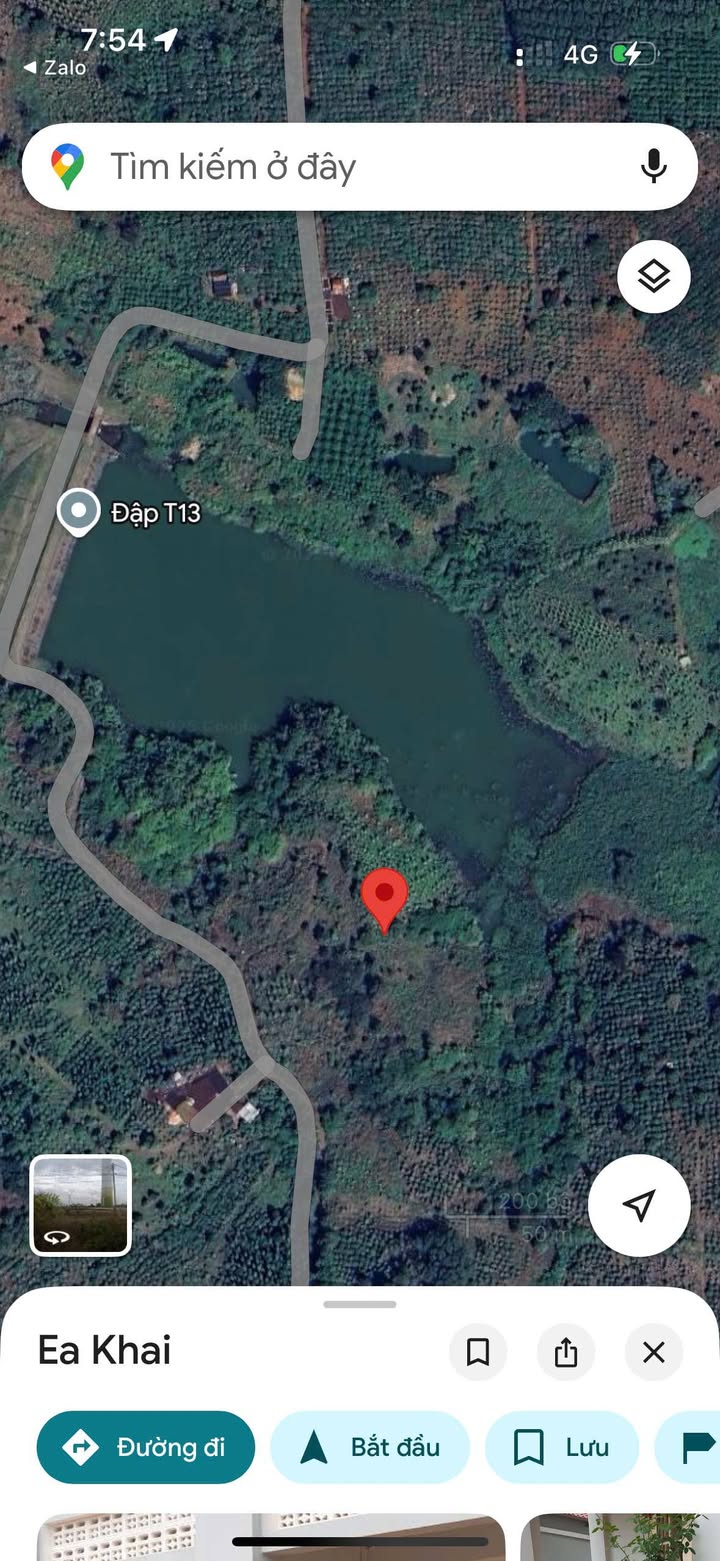The height and width of the screenshot is (1561, 720).
Task: Get directions with Đường đi
Action: [146, 1447]
